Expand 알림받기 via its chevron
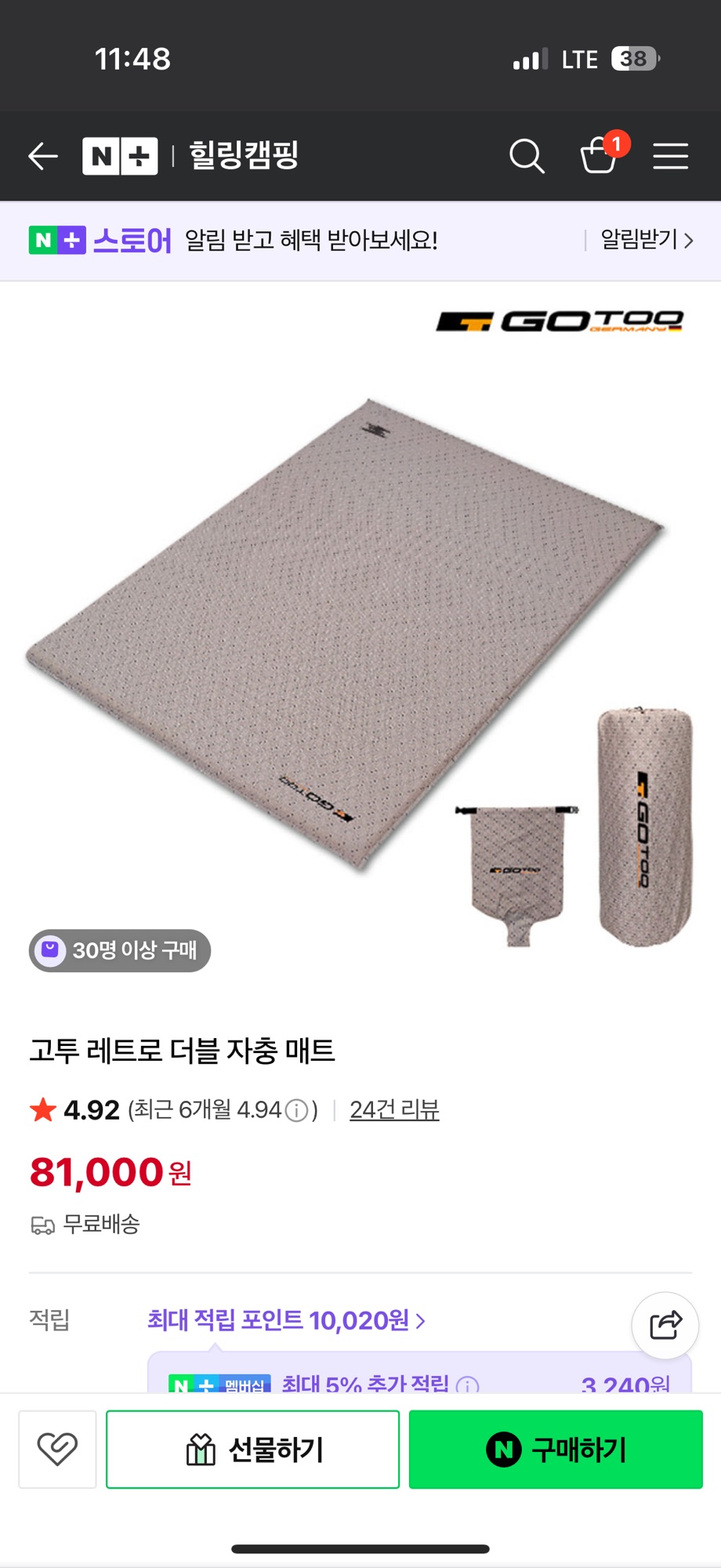721x1568 pixels. 687,240
